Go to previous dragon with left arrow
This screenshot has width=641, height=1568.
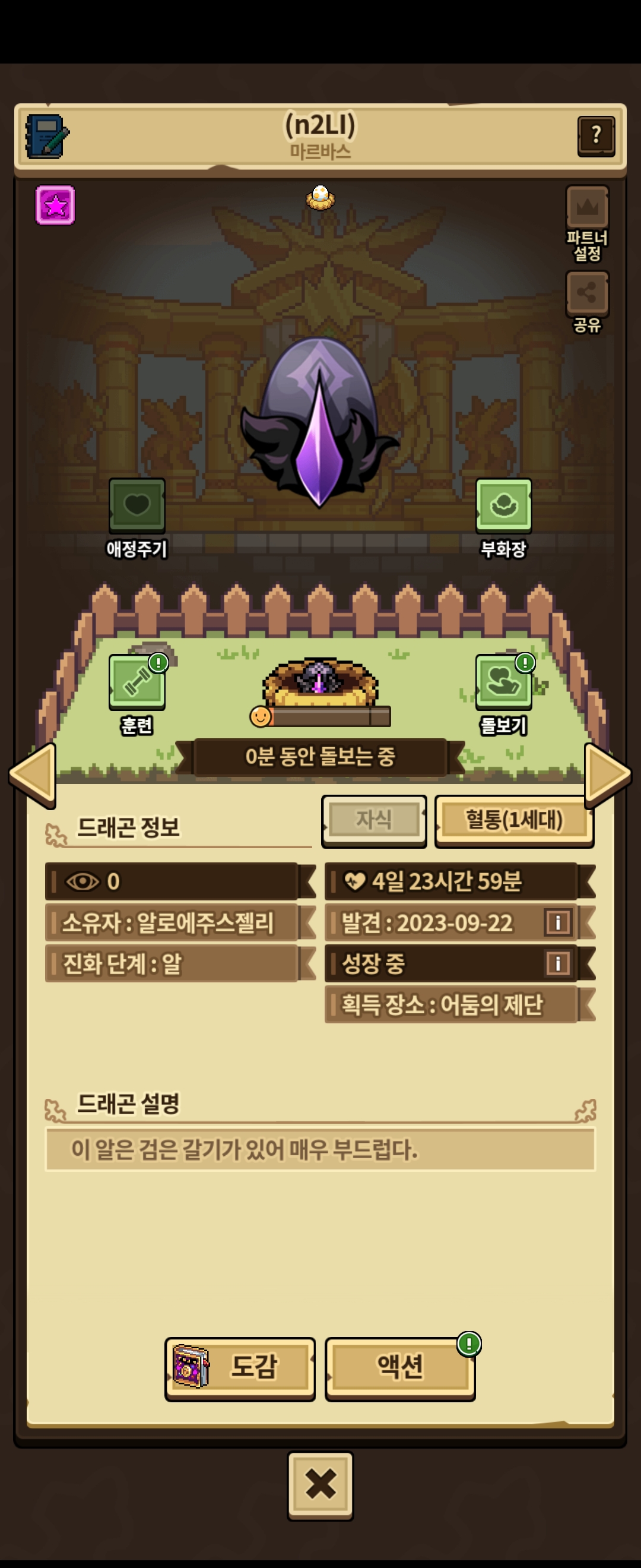pyautogui.click(x=33, y=774)
